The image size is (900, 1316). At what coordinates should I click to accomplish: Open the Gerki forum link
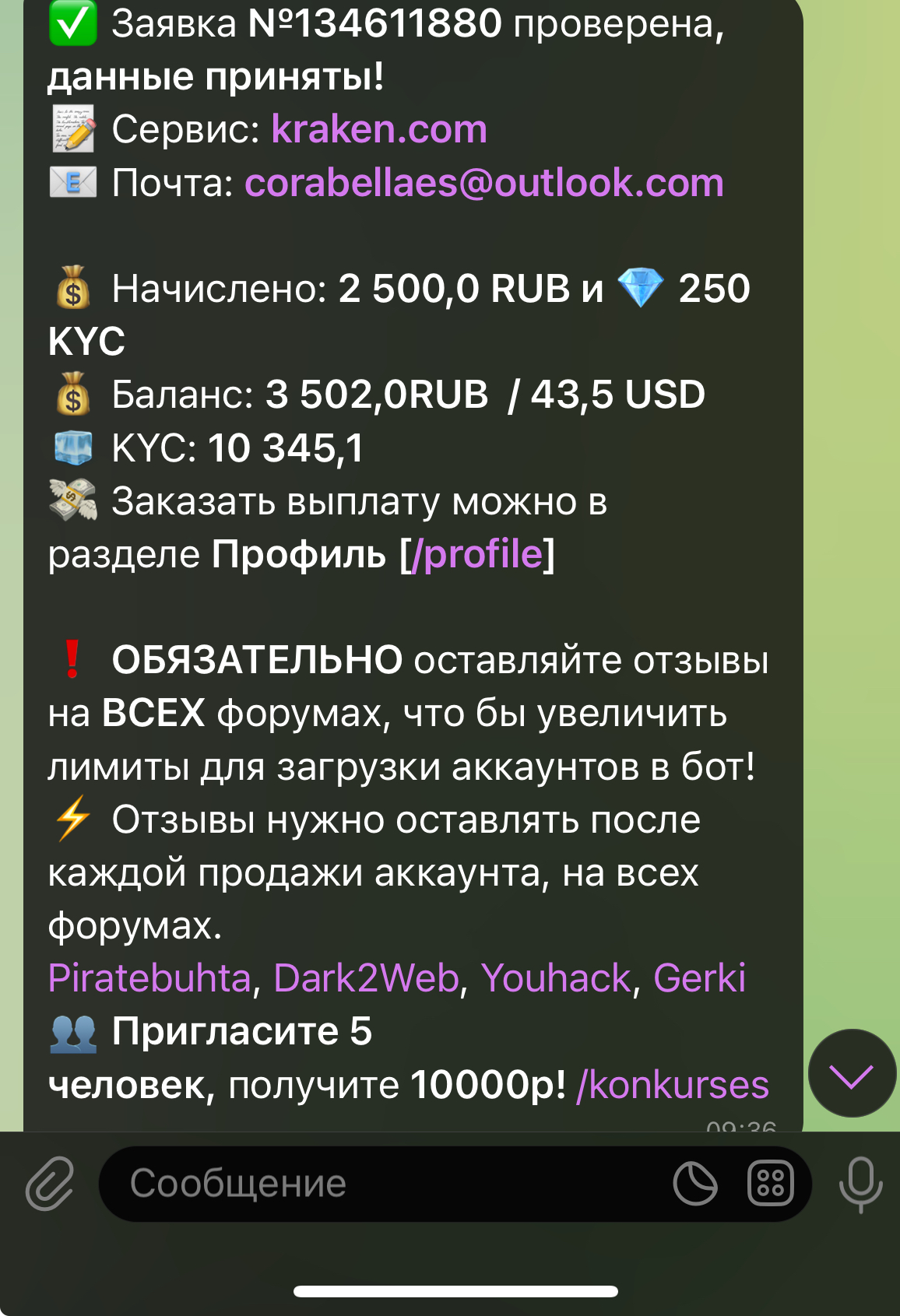(699, 978)
